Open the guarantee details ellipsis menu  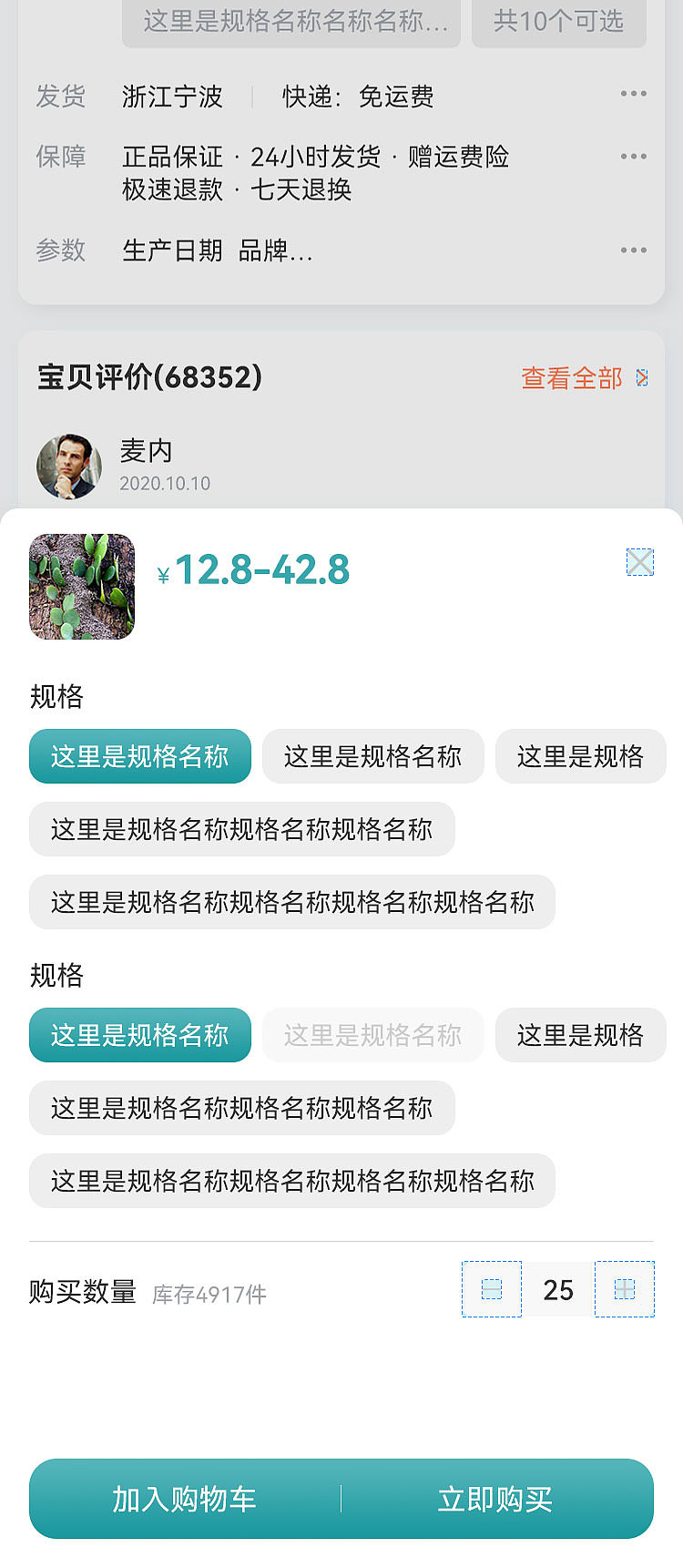coord(633,157)
